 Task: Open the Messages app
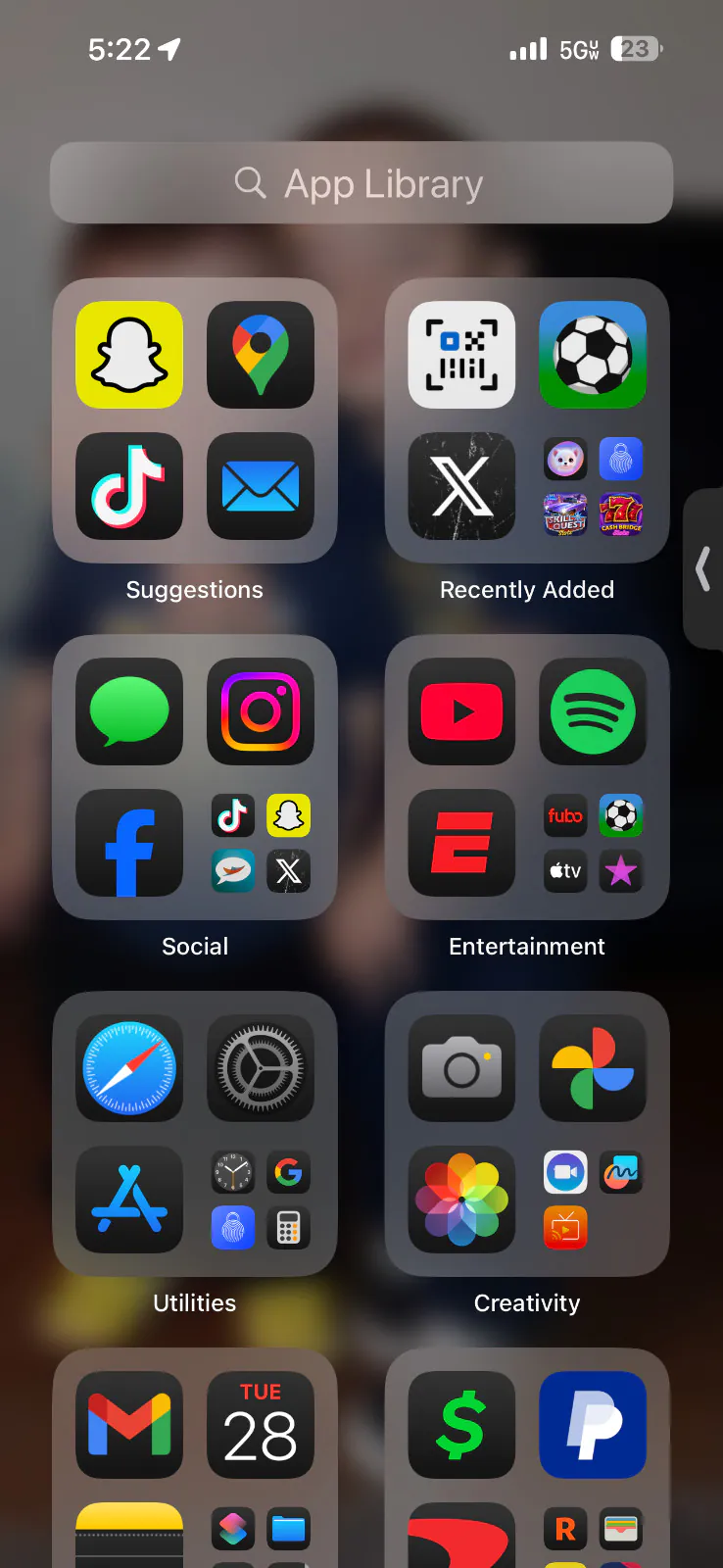(129, 711)
